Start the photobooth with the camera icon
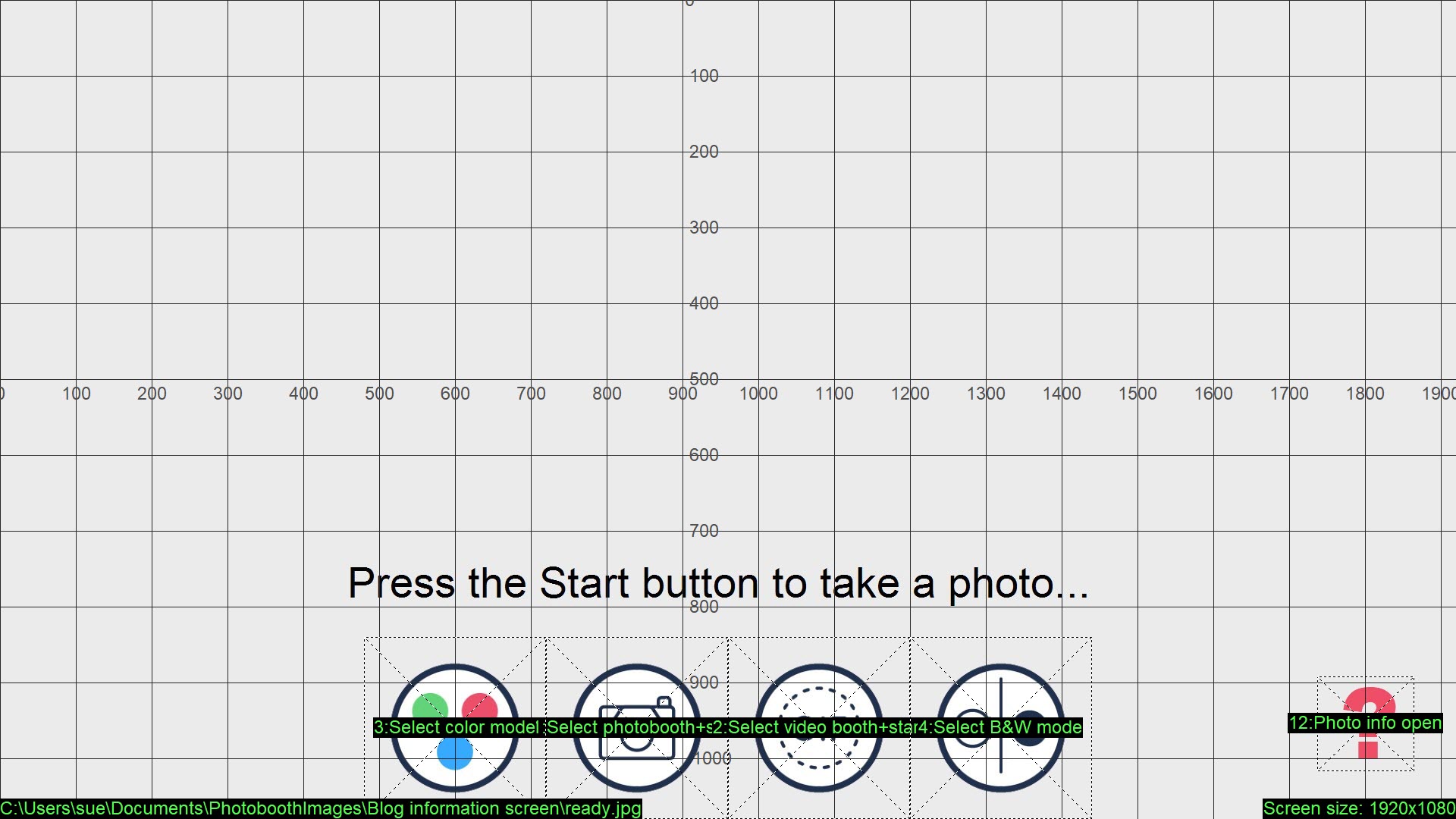 point(637,727)
